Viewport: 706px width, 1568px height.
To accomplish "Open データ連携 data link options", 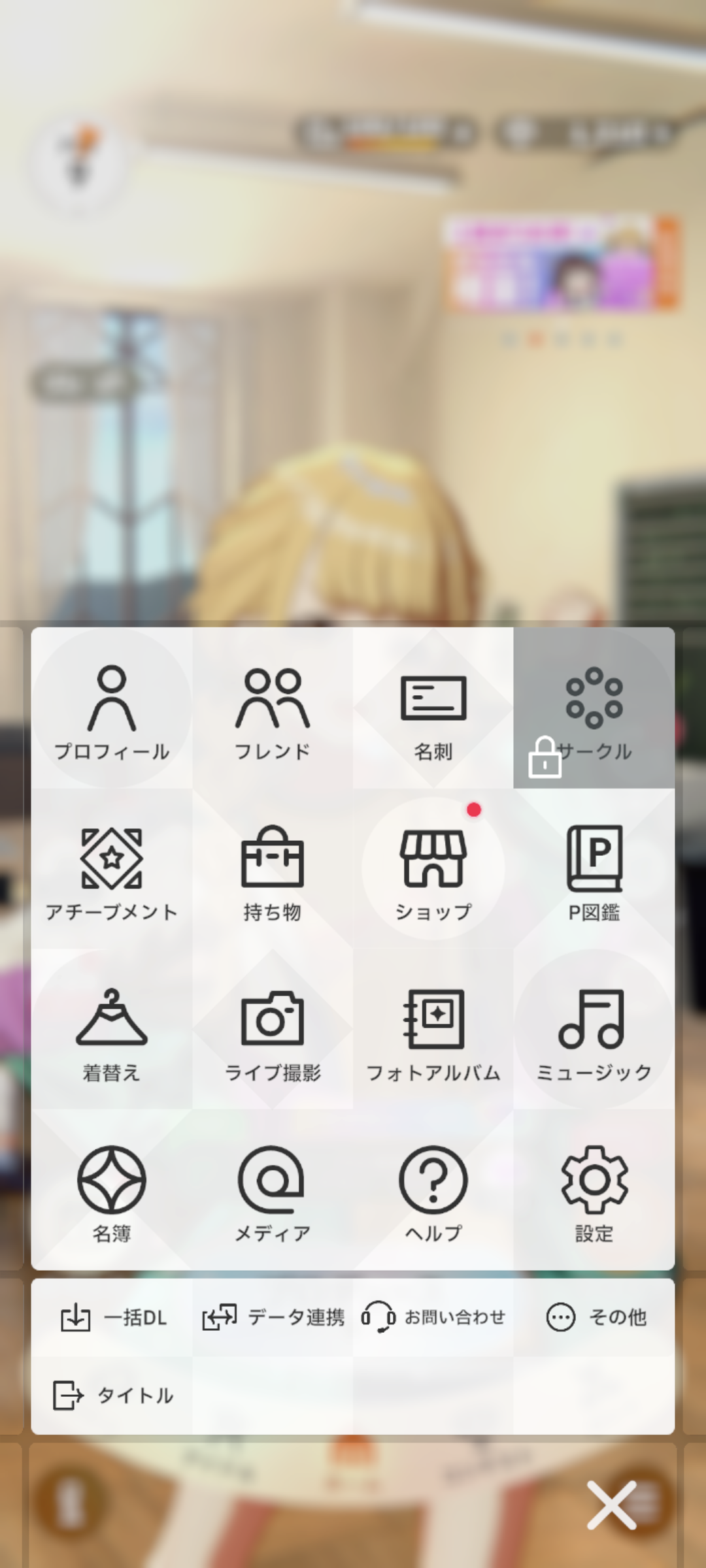I will [273, 1317].
